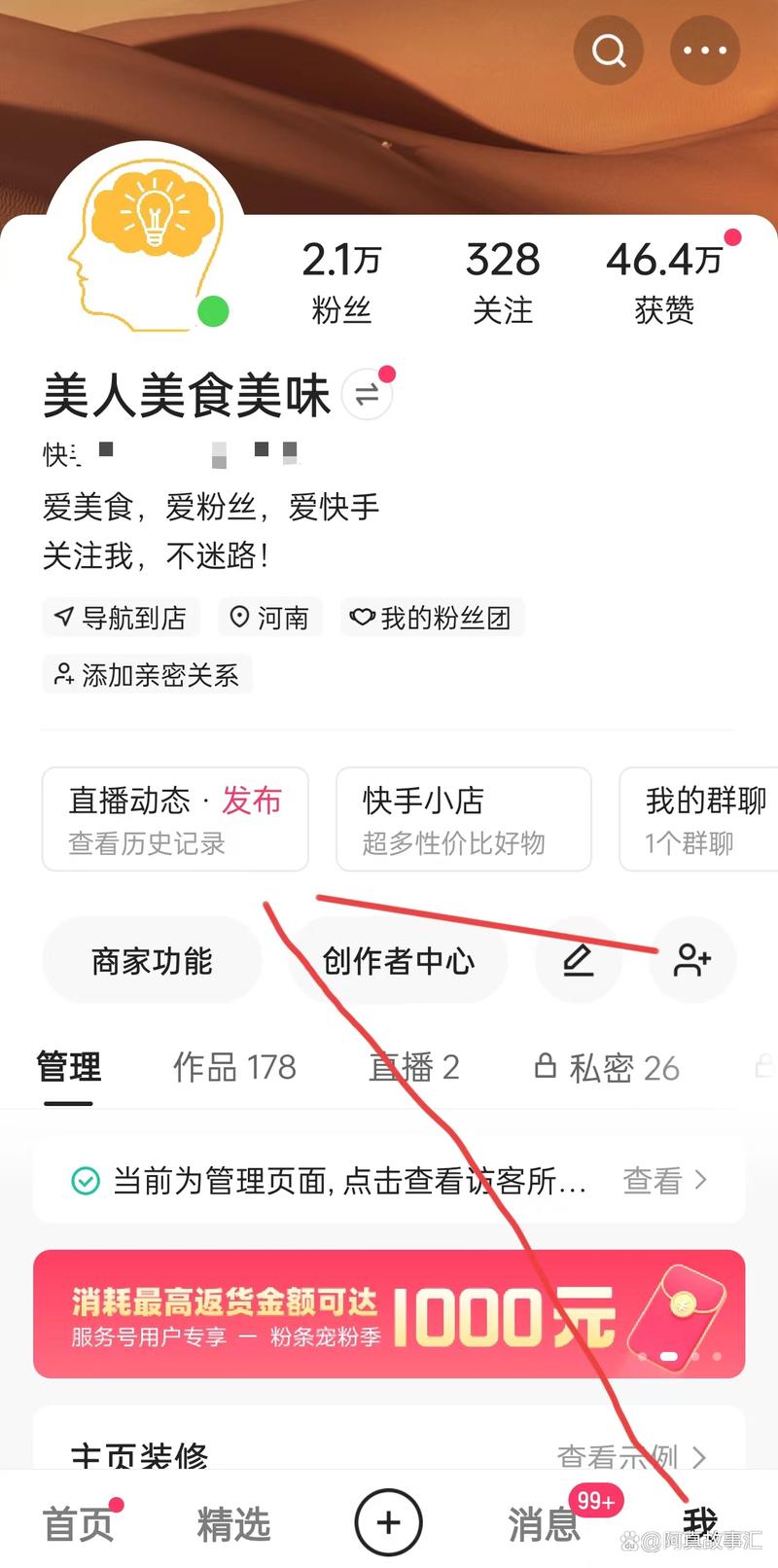Tap 添加亲密关系 chip
Screen dimensions: 778x1568
tap(147, 675)
